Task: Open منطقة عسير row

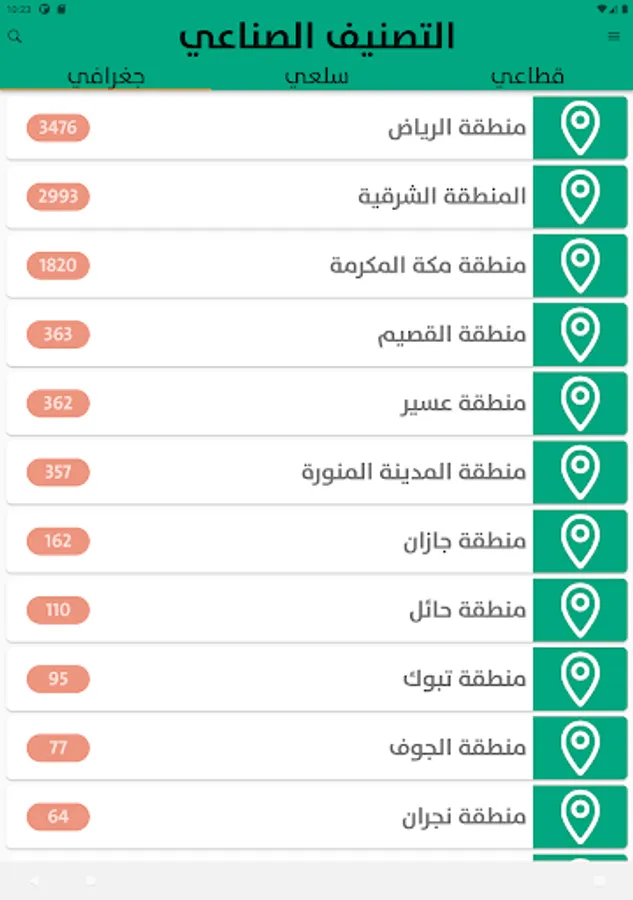Action: pyautogui.click(x=316, y=403)
